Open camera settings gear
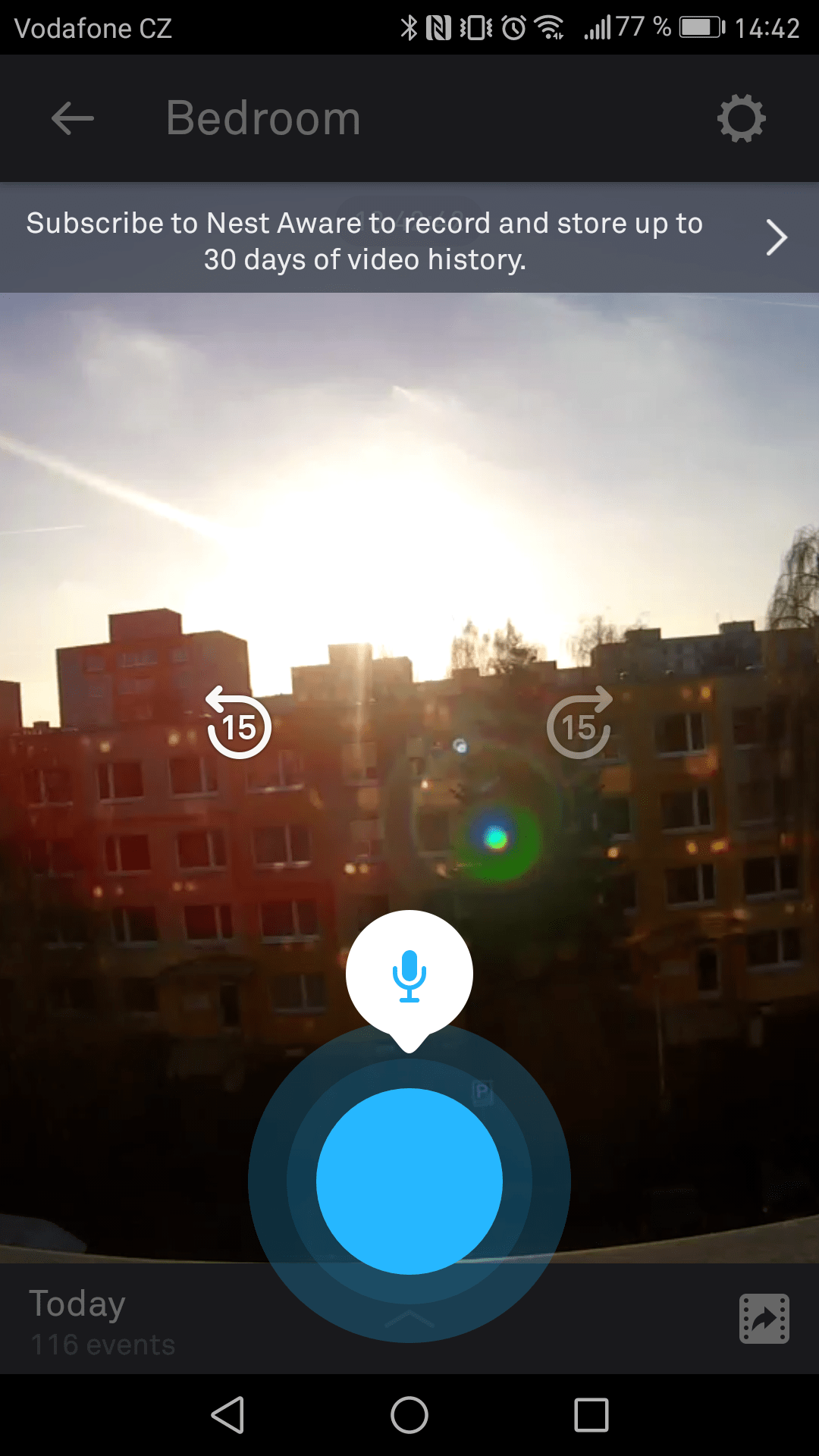Image resolution: width=819 pixels, height=1456 pixels. 741,118
